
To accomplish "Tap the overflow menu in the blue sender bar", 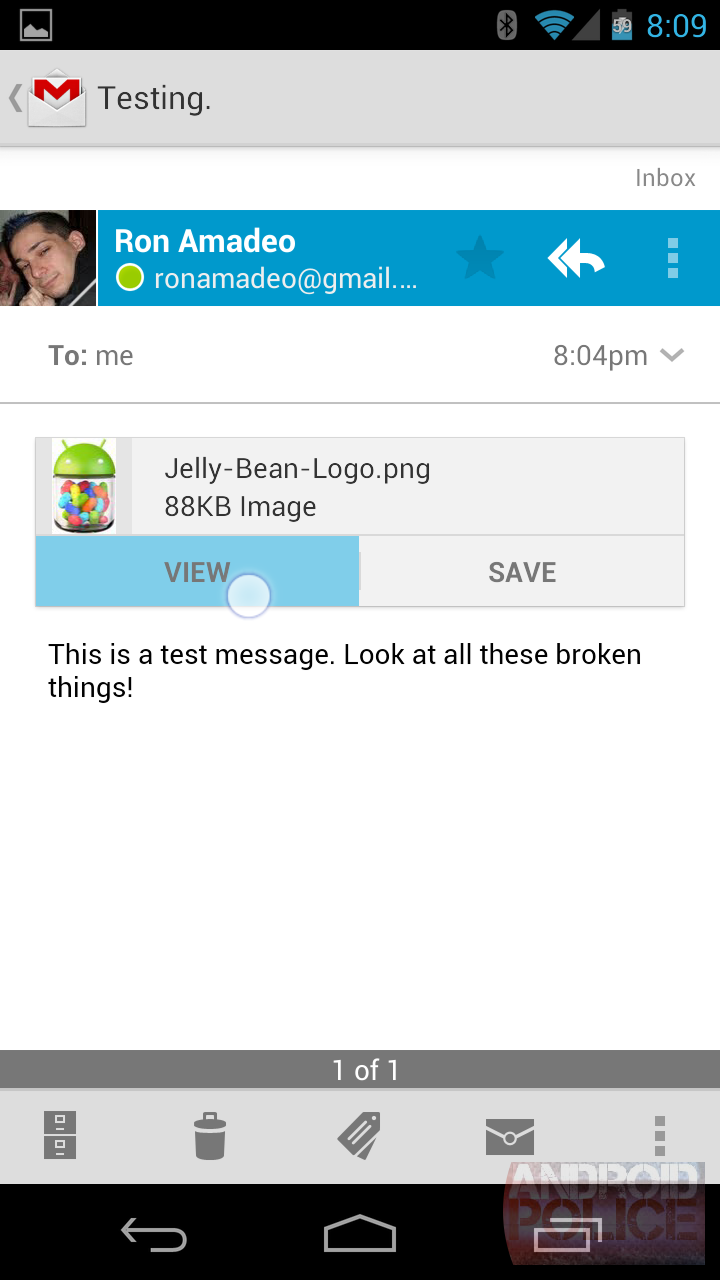I will coord(672,257).
